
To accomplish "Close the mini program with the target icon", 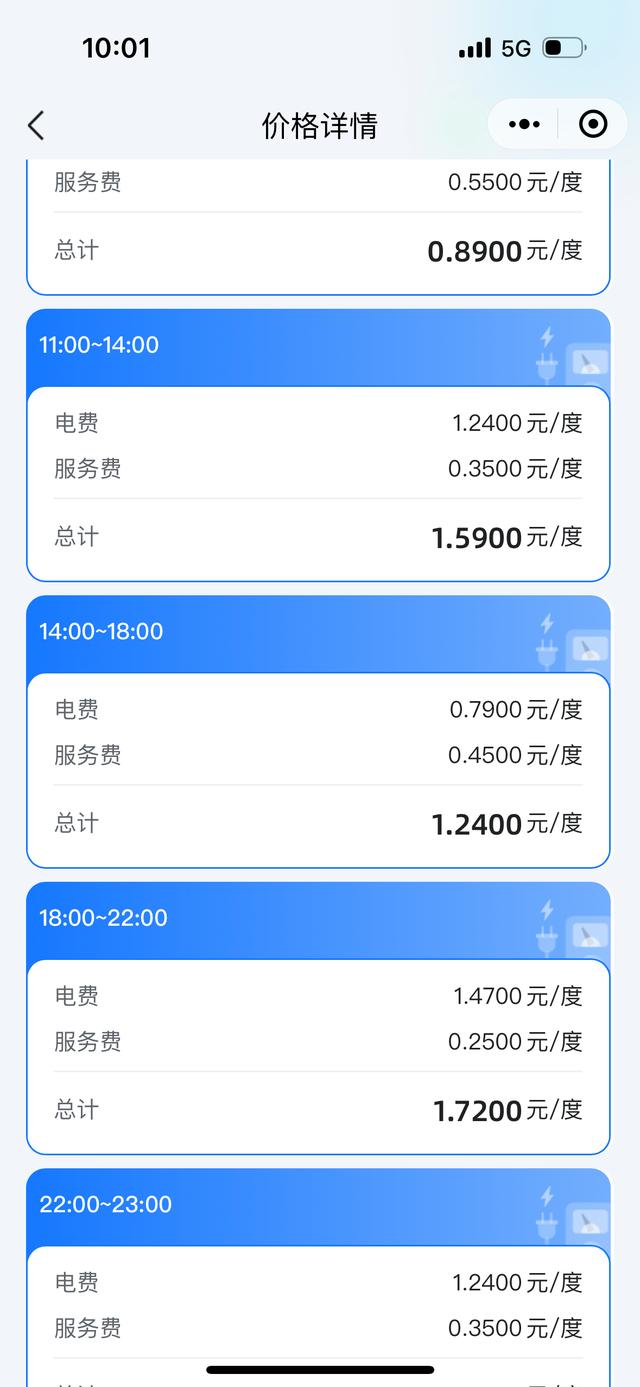I will pos(593,125).
